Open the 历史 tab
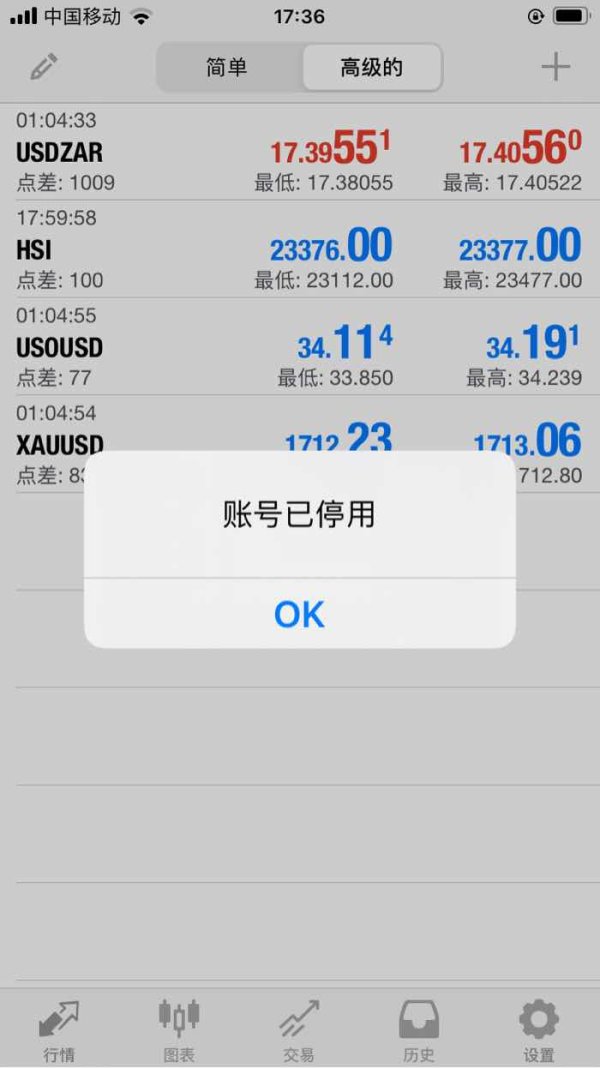 point(419,1030)
